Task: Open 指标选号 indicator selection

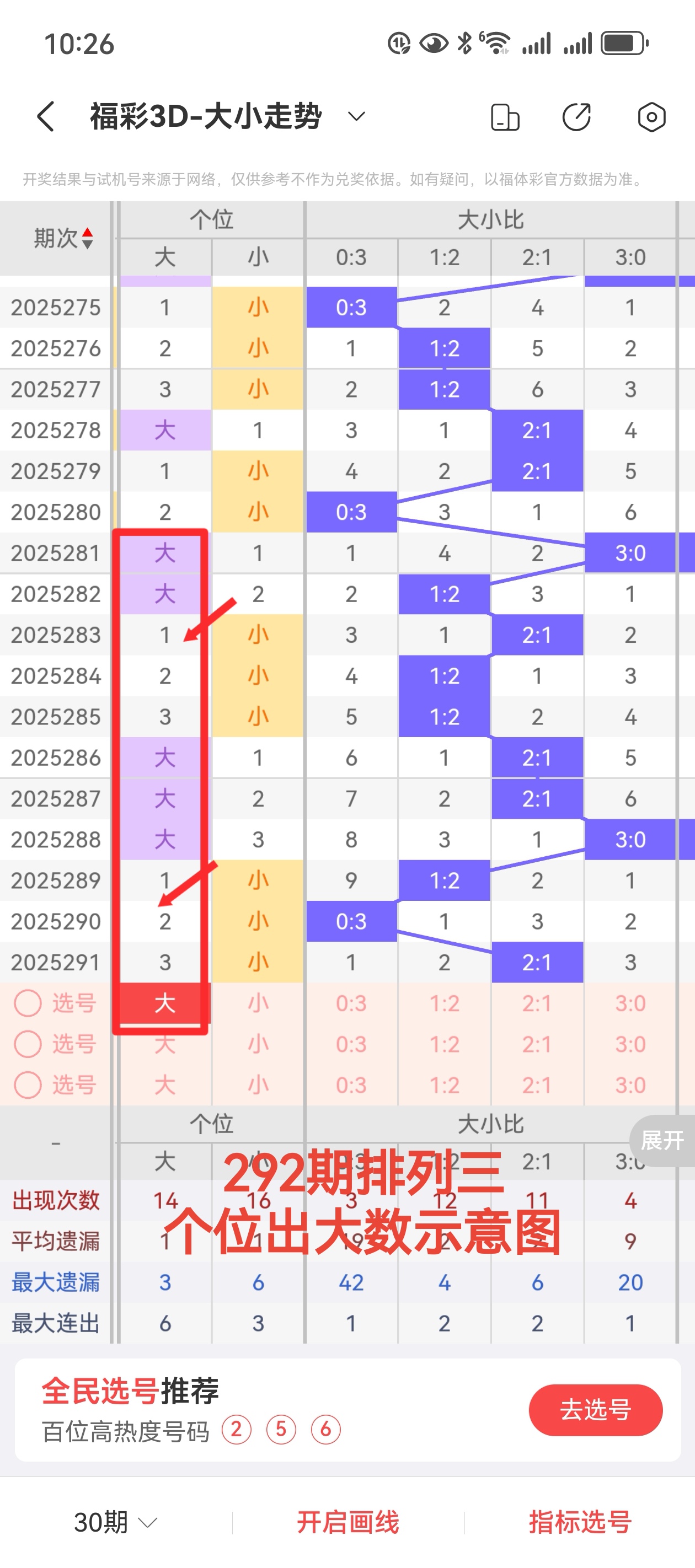Action: coord(580,1522)
